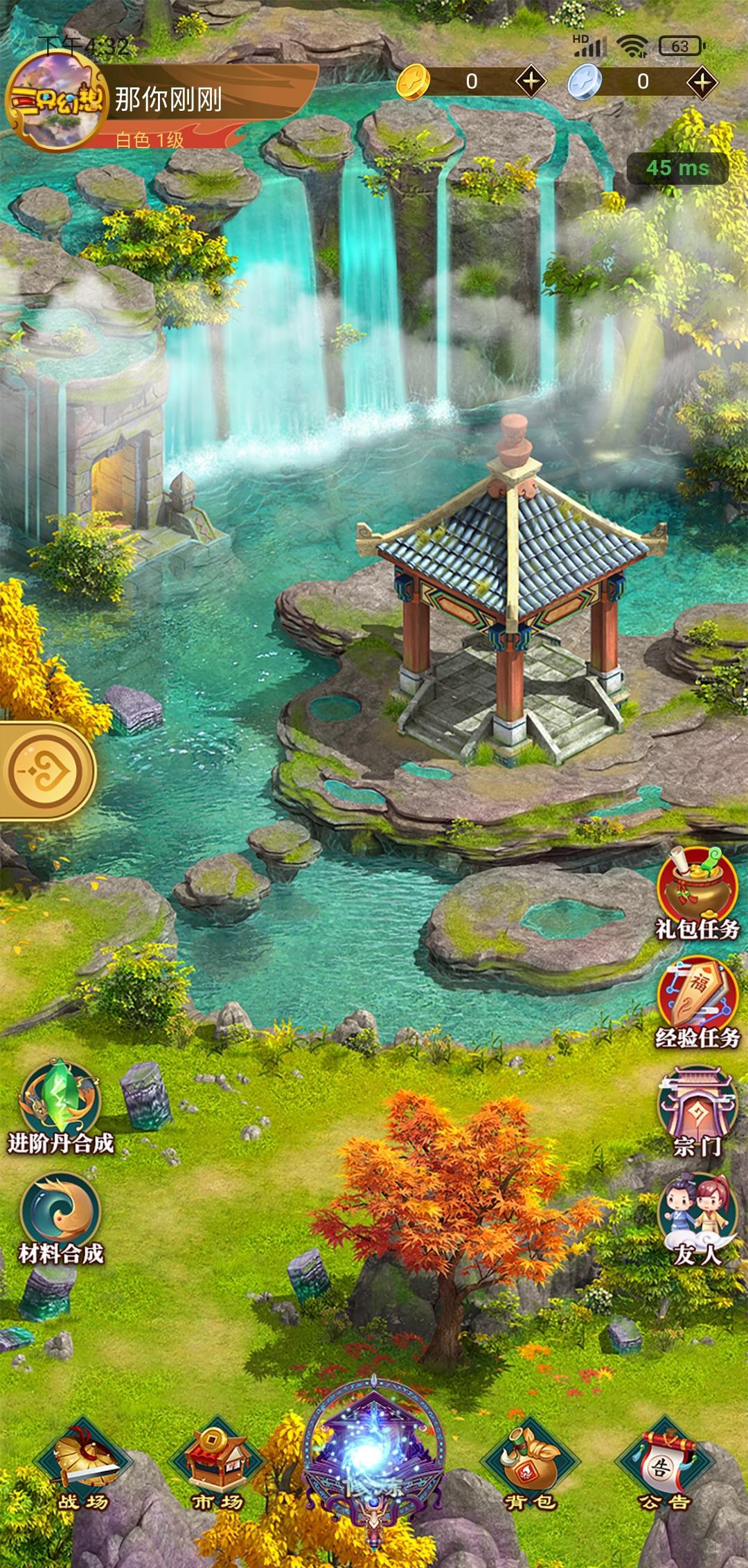The width and height of the screenshot is (748, 1568).
Task: Open the golden side drawer tab
Action: (x=47, y=770)
